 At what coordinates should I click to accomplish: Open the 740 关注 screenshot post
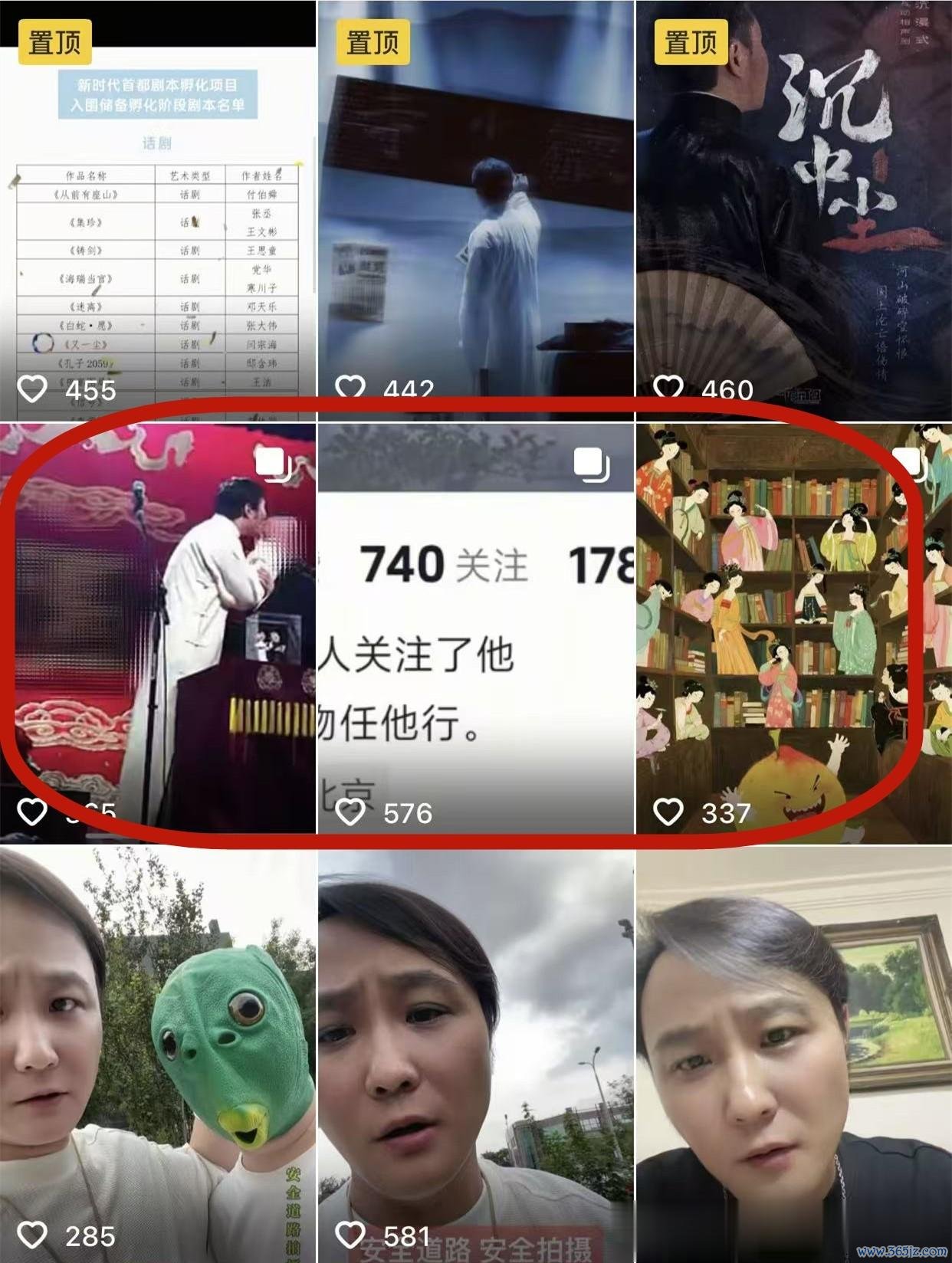pos(475,632)
